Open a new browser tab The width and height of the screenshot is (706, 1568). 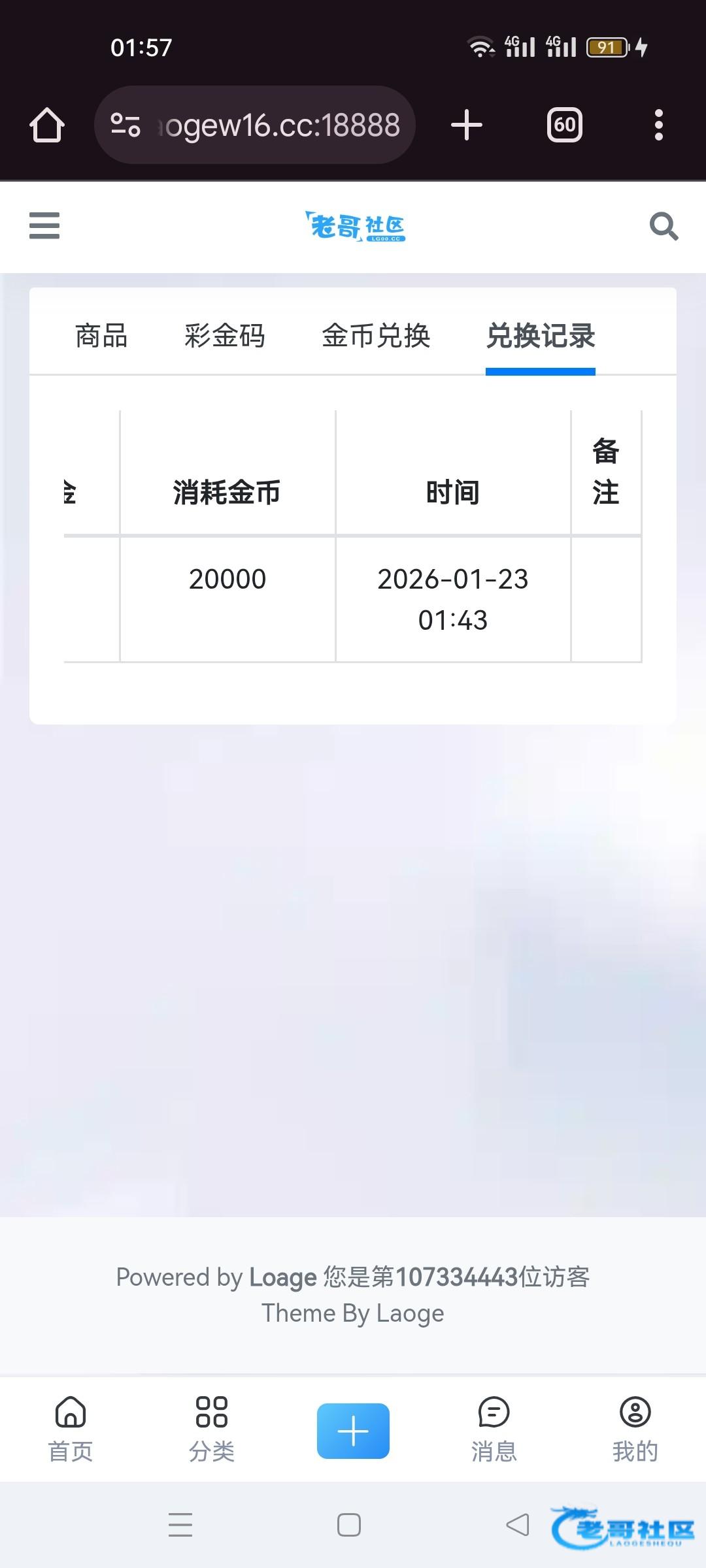tap(467, 125)
